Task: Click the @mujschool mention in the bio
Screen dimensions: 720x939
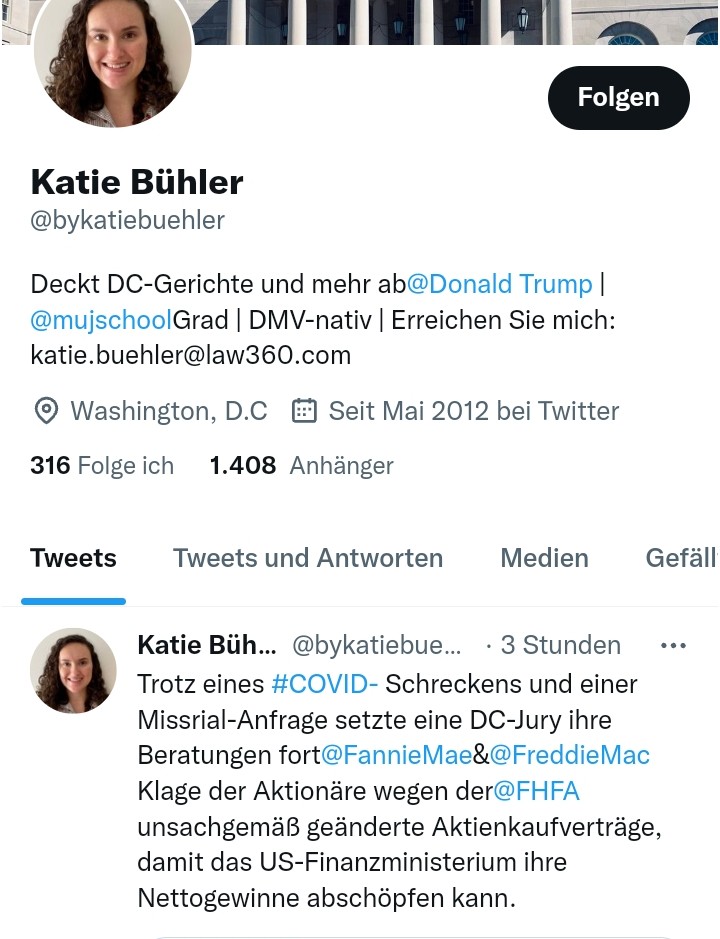Action: pyautogui.click(x=100, y=320)
